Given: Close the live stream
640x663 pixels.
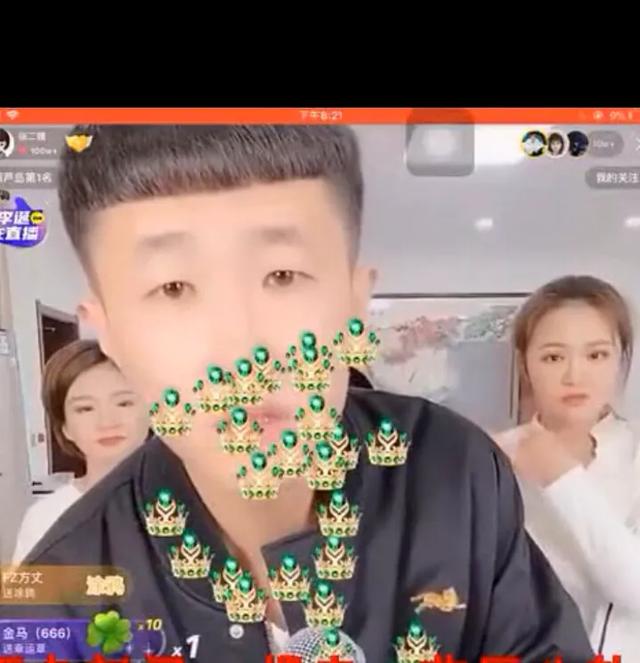Looking at the screenshot, I should click(x=636, y=144).
